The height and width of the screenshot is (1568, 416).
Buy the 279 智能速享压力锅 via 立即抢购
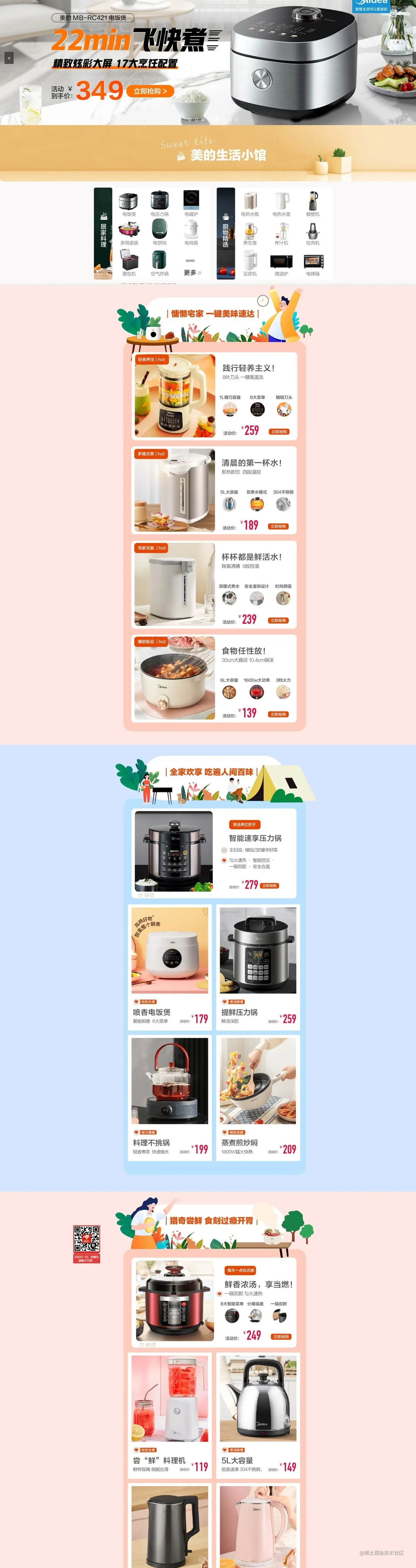pyautogui.click(x=269, y=885)
